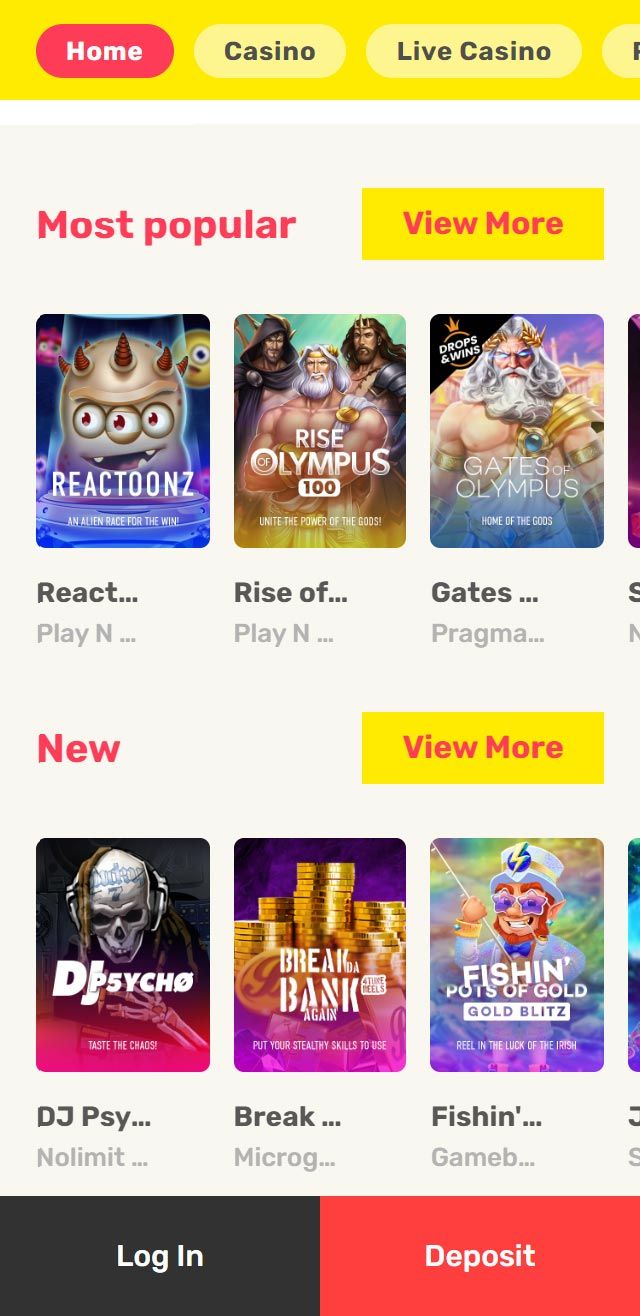This screenshot has width=640, height=1316.
Task: Open the Deposit page
Action: click(480, 1256)
